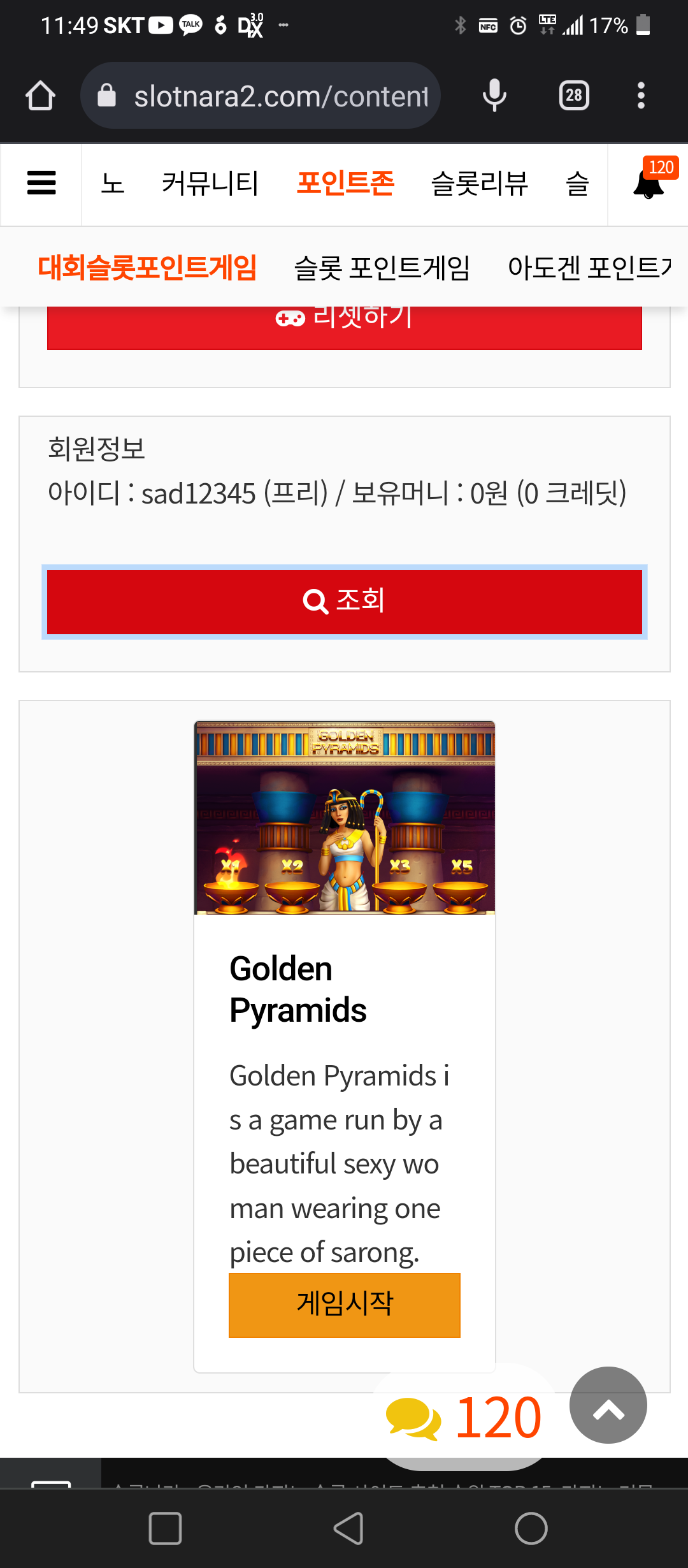The image size is (688, 1568).
Task: Open 대회슬롯포인트게임 sub-tab
Action: click(148, 268)
